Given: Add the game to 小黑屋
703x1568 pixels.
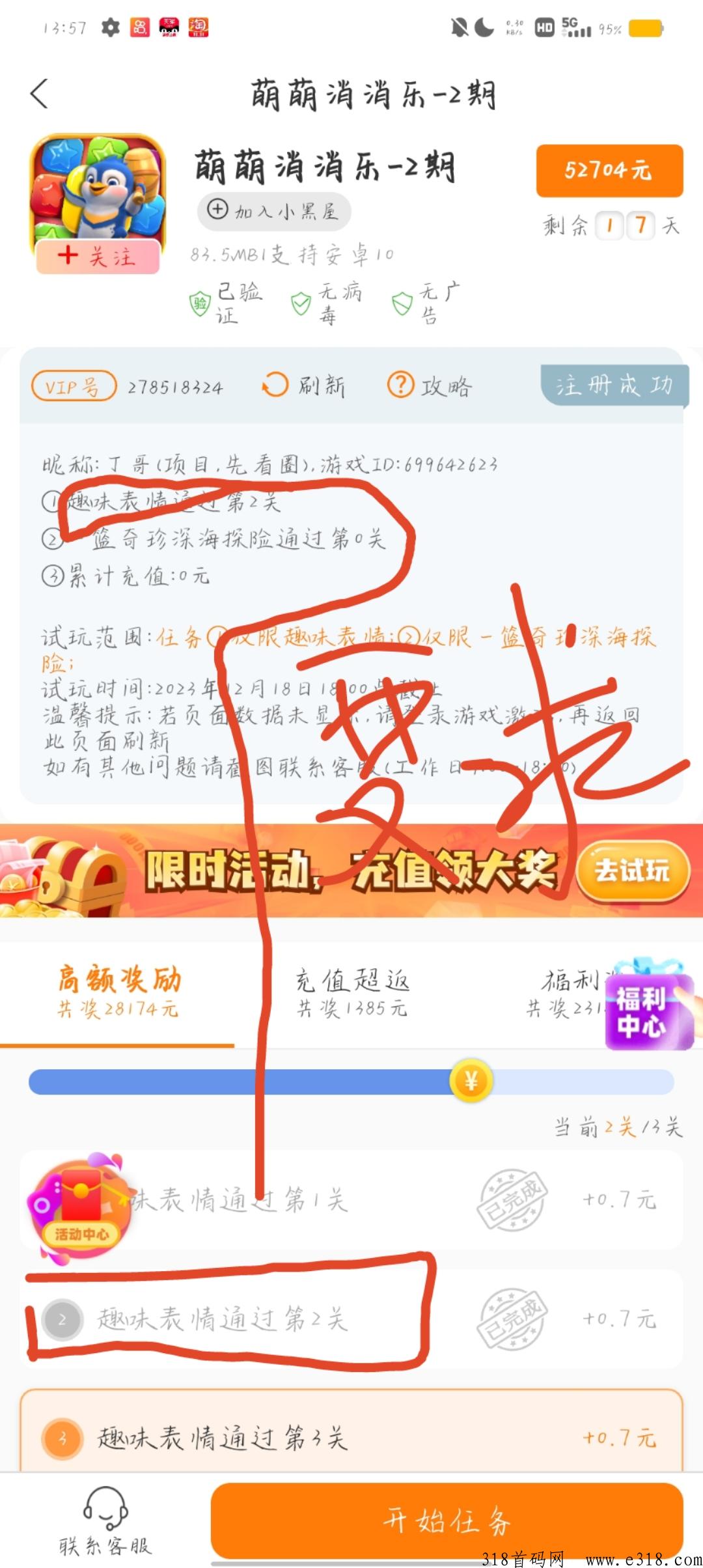Looking at the screenshot, I should coord(274,211).
